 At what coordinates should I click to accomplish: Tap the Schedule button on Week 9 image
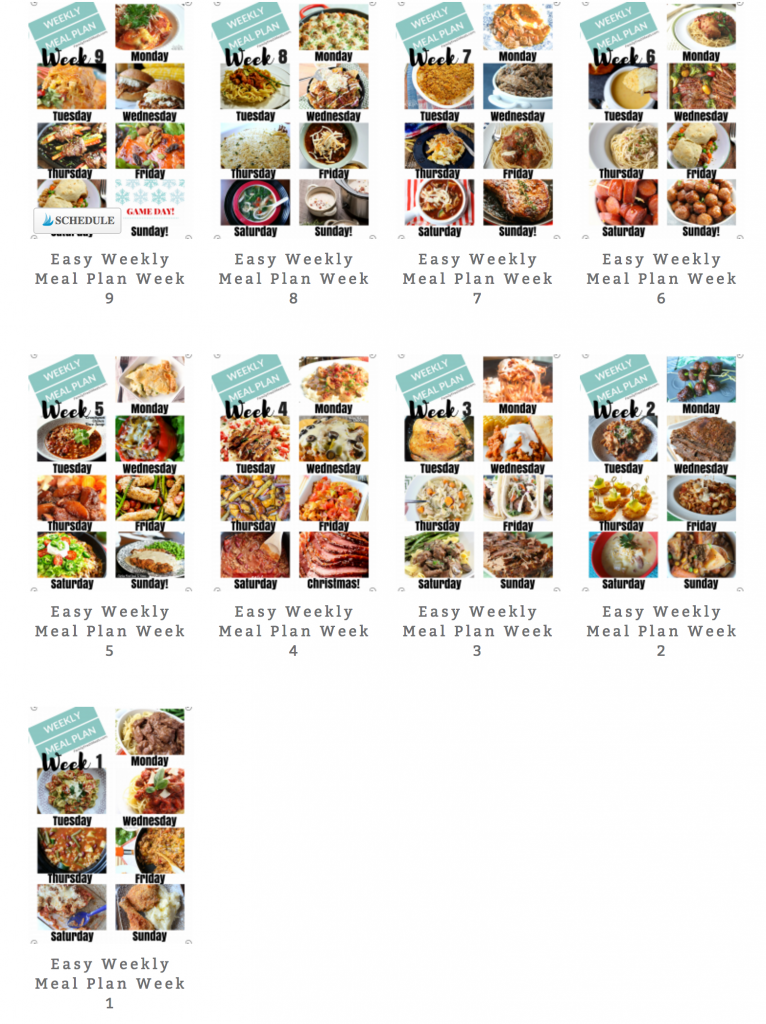pyautogui.click(x=78, y=220)
